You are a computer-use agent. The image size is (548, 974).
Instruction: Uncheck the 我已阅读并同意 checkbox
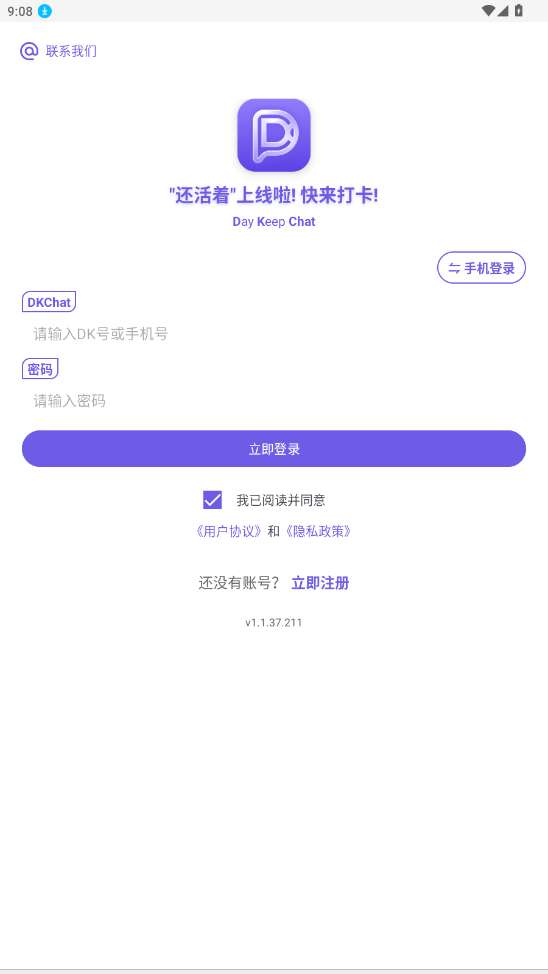[212, 500]
